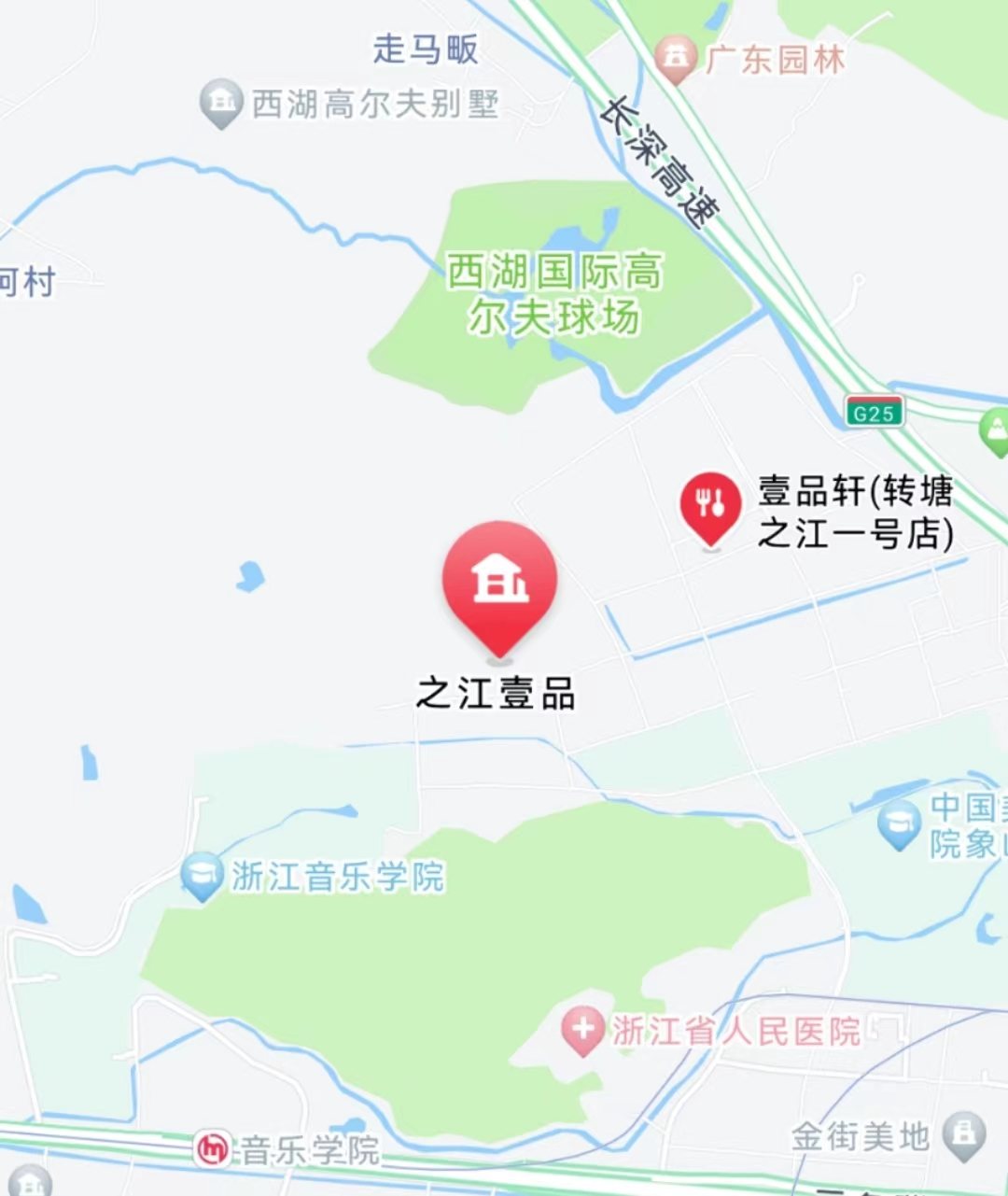The width and height of the screenshot is (1008, 1196).
Task: Select the 浙江省人民医院 hospital marker
Action: (583, 1030)
